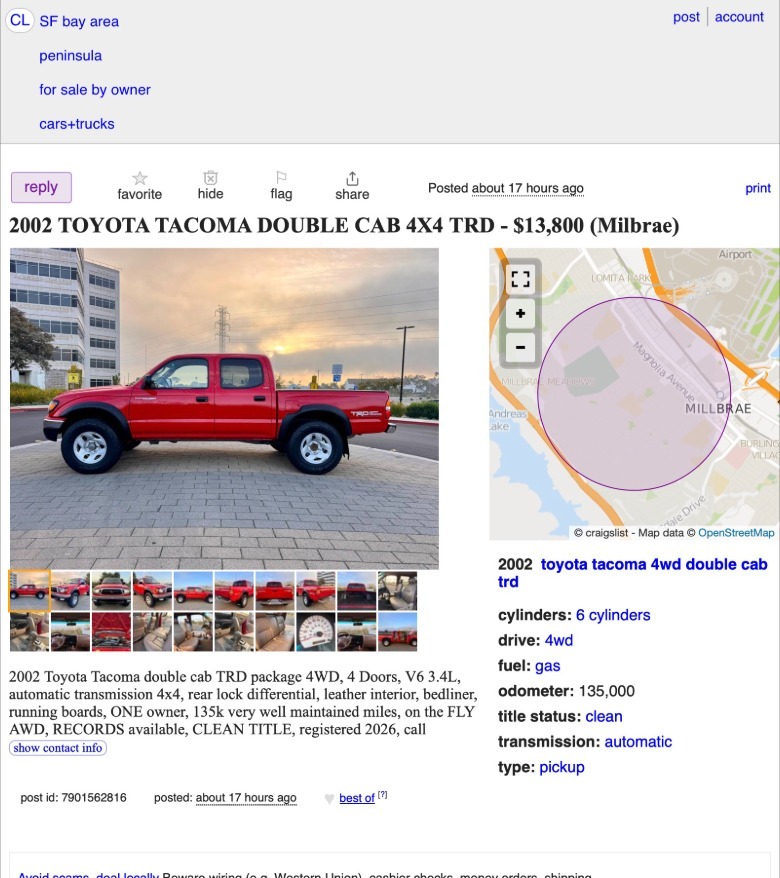Hide this posting
The height and width of the screenshot is (878, 780).
[x=210, y=186]
